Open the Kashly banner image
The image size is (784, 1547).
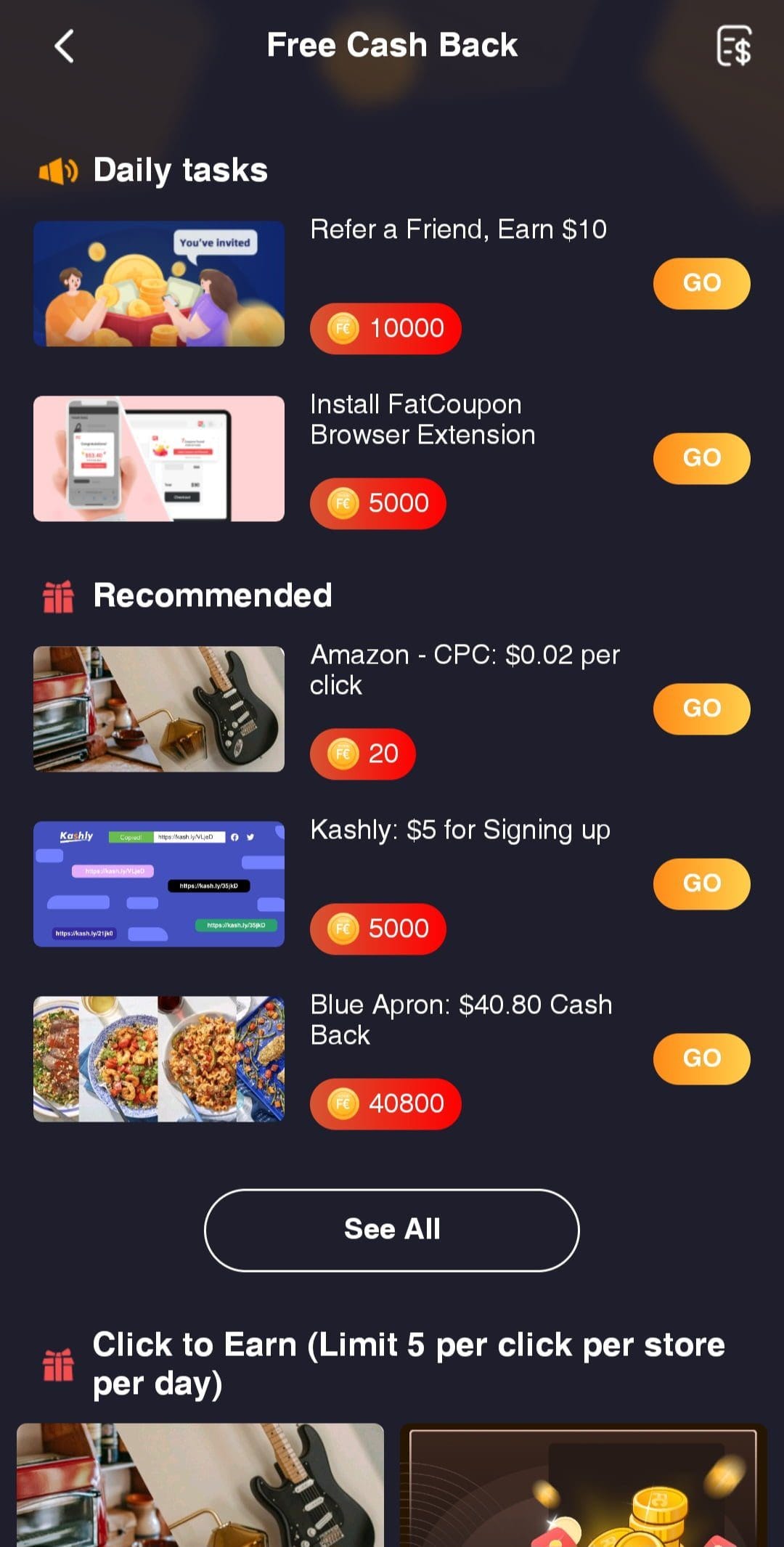[x=159, y=884]
